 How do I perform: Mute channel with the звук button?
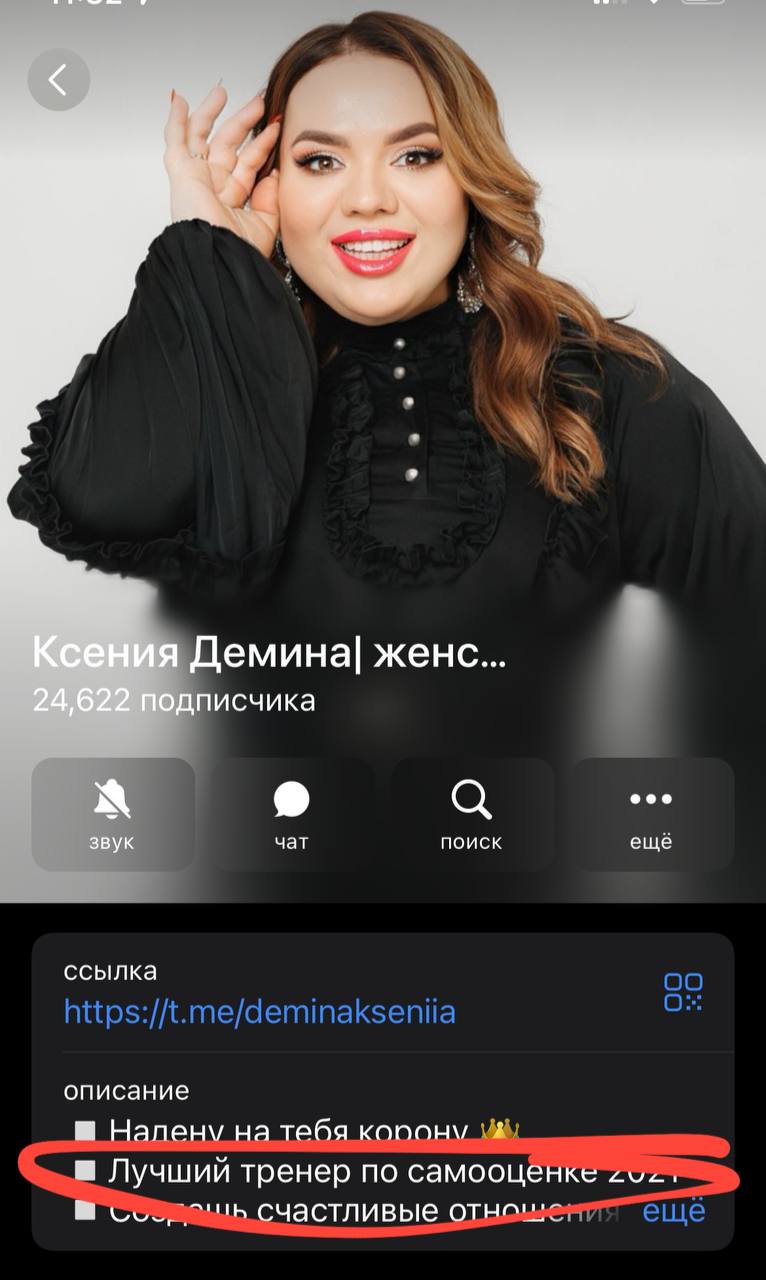[112, 813]
